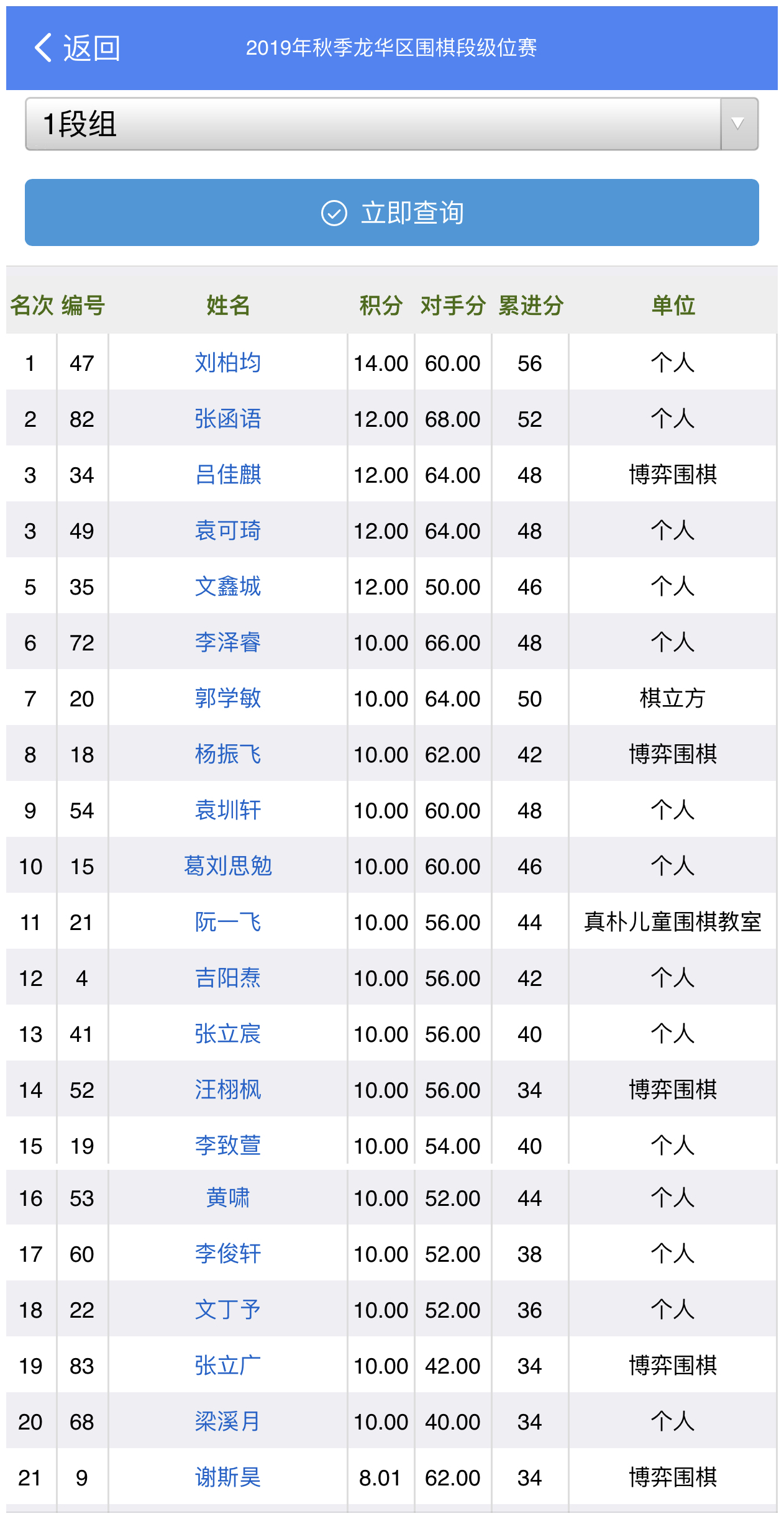Viewport: 784px width, 1519px height.
Task: Open details for 黄啸
Action: 227,1198
